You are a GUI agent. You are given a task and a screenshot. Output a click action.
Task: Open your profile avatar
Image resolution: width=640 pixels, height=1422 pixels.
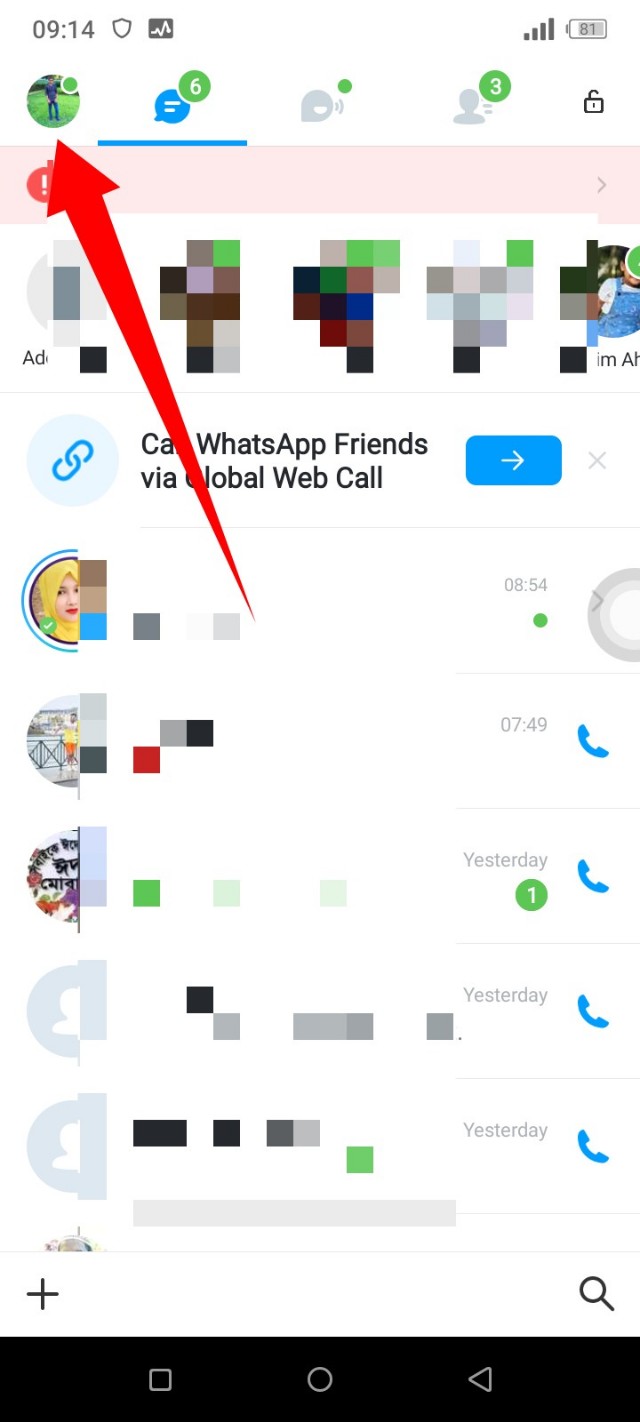point(52,101)
